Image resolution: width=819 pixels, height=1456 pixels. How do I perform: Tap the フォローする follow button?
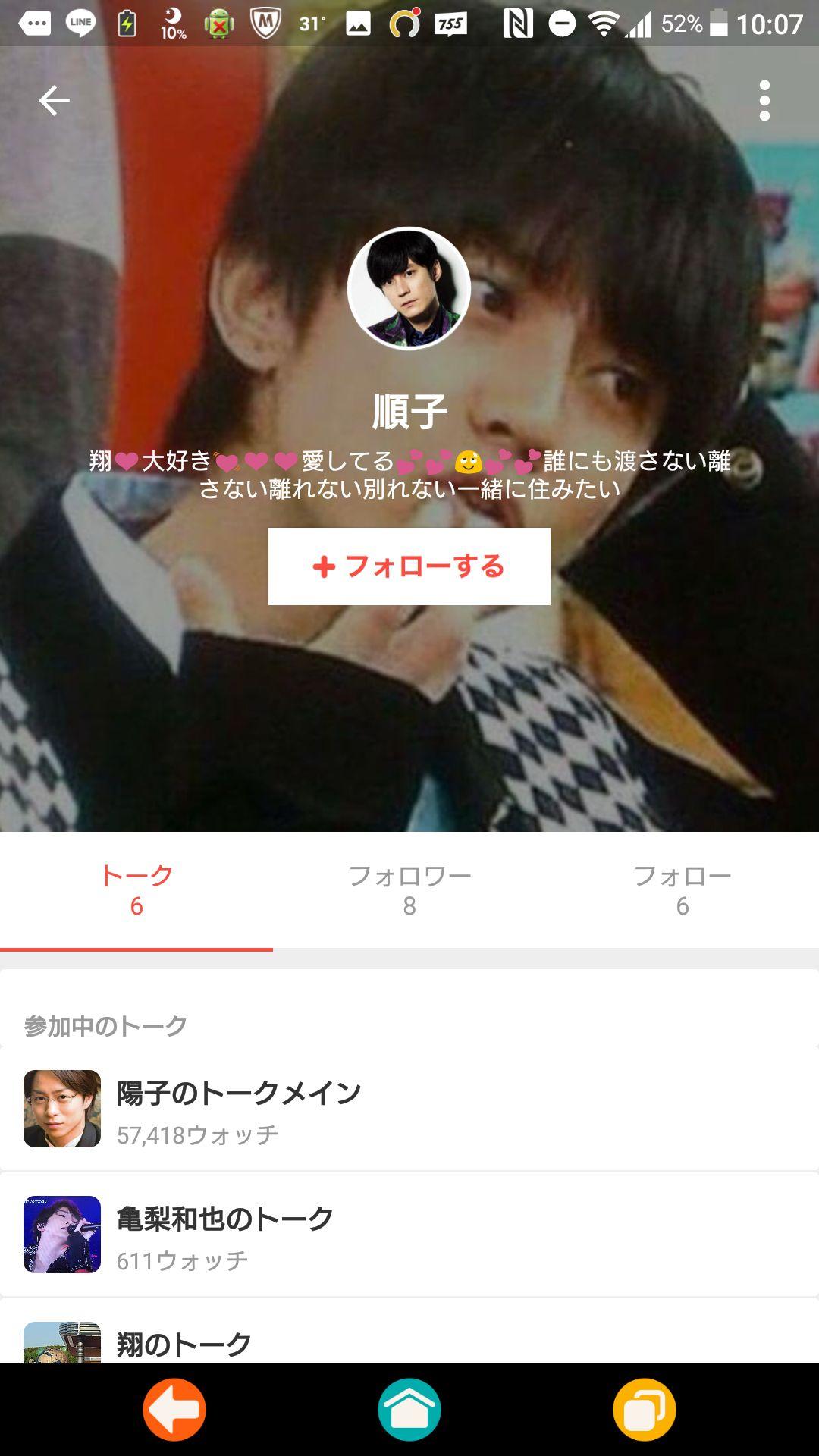tap(409, 566)
